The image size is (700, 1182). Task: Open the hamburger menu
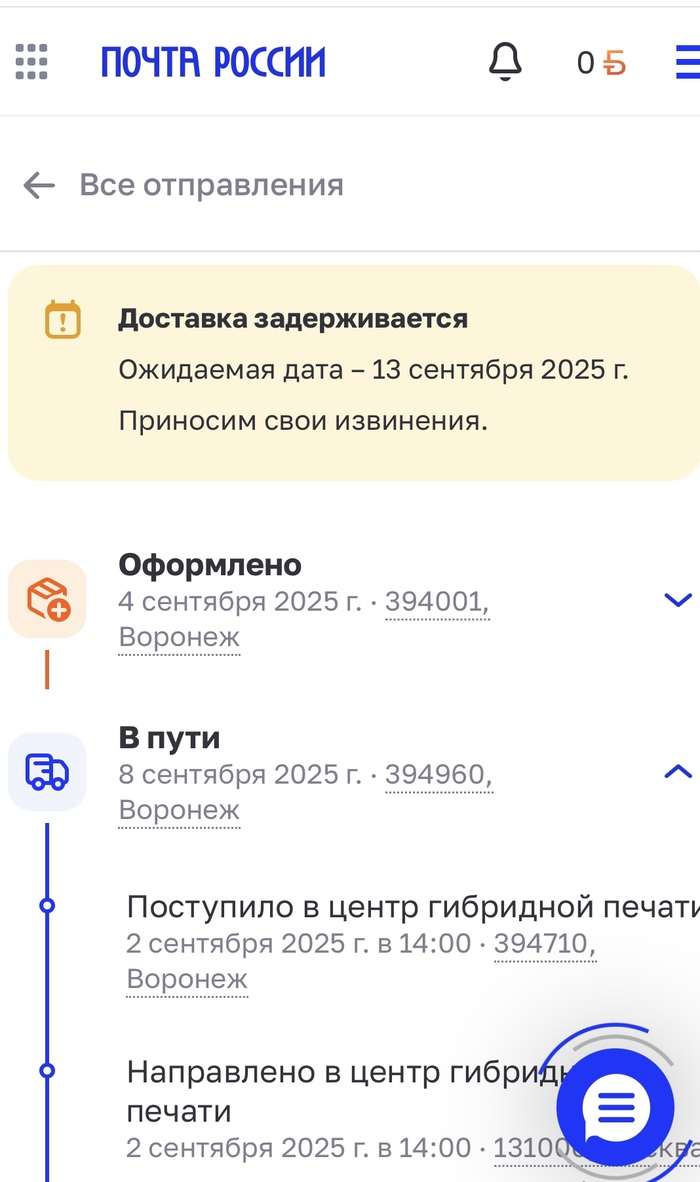pos(686,63)
